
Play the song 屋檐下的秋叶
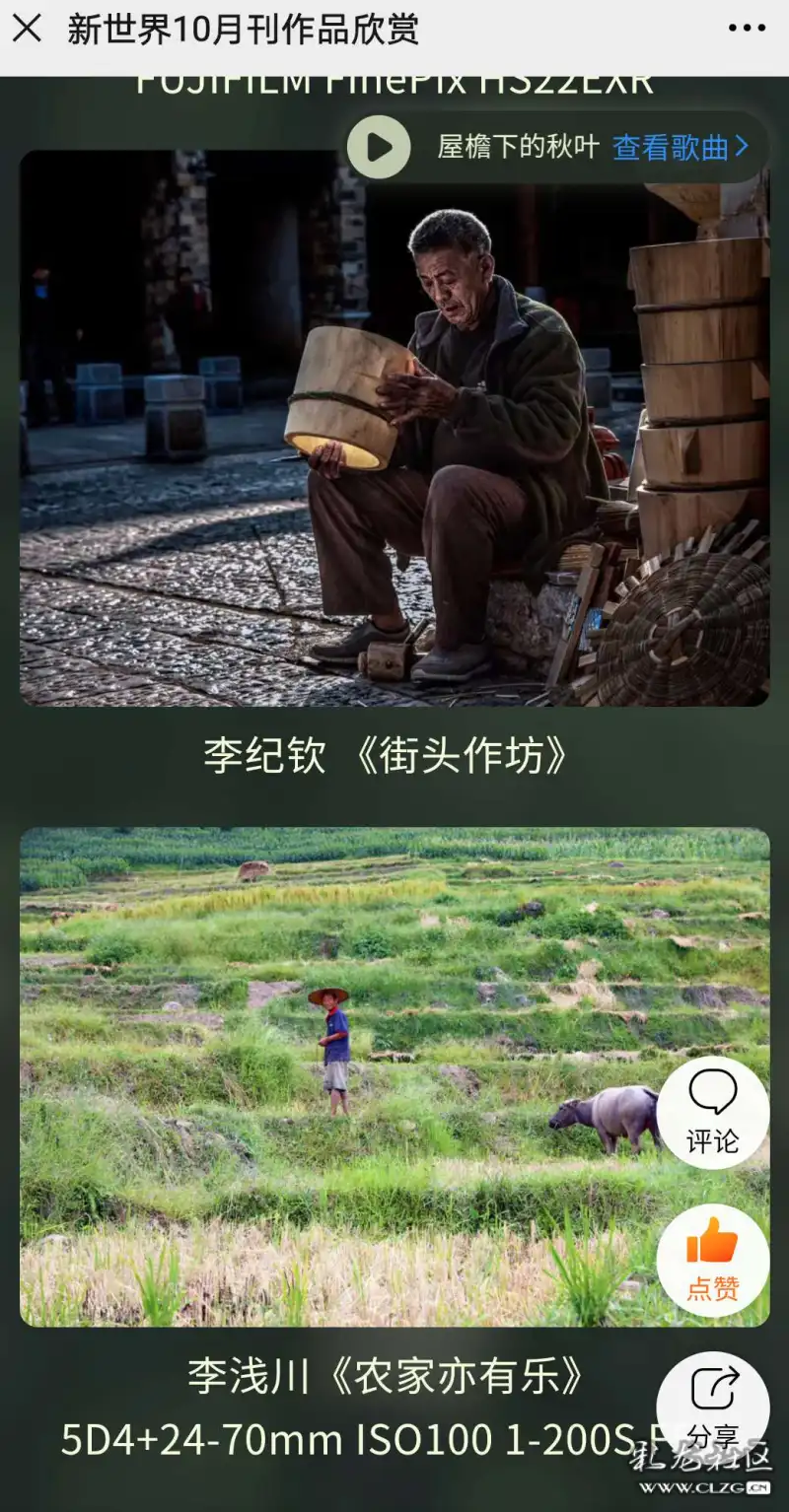coord(379,147)
